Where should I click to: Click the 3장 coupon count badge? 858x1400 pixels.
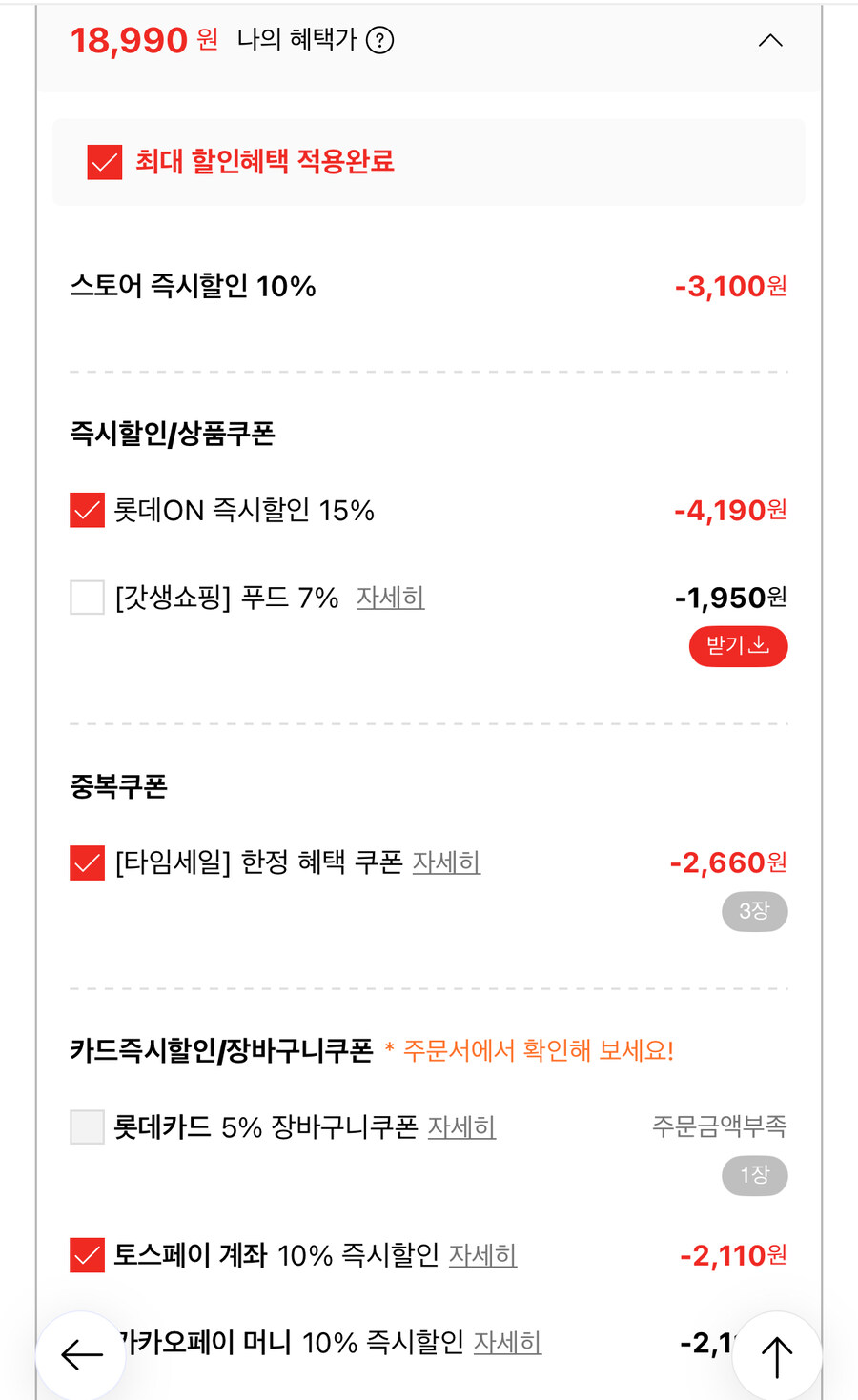click(x=754, y=911)
